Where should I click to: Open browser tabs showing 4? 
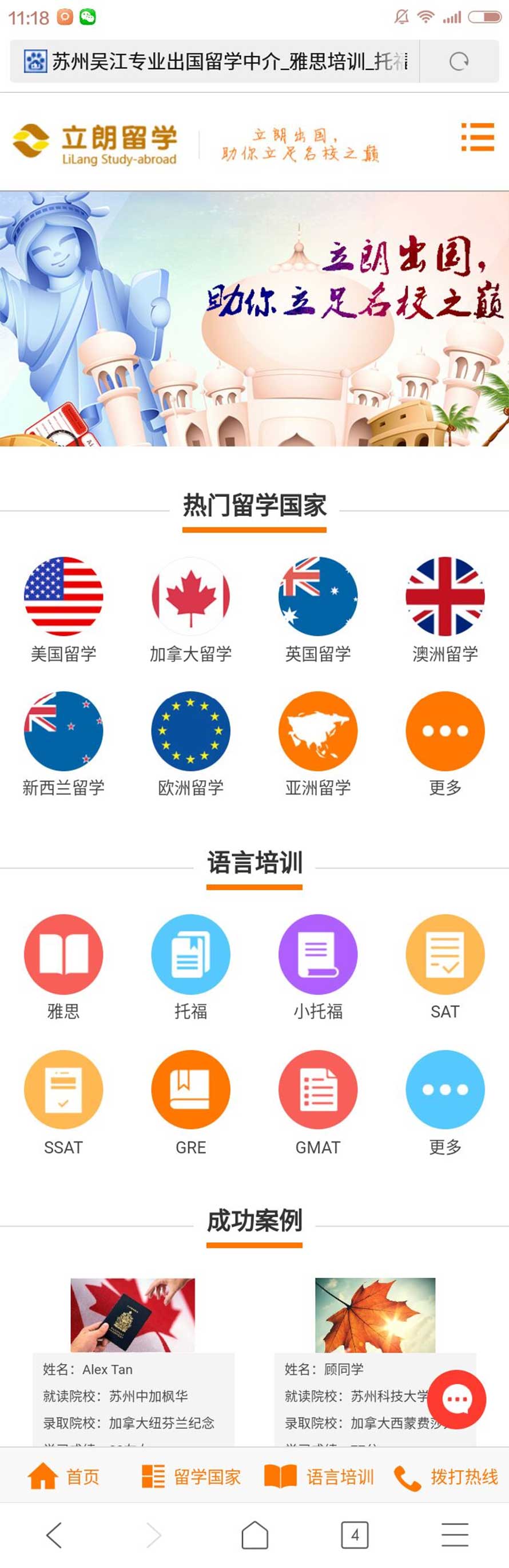pyautogui.click(x=355, y=1535)
